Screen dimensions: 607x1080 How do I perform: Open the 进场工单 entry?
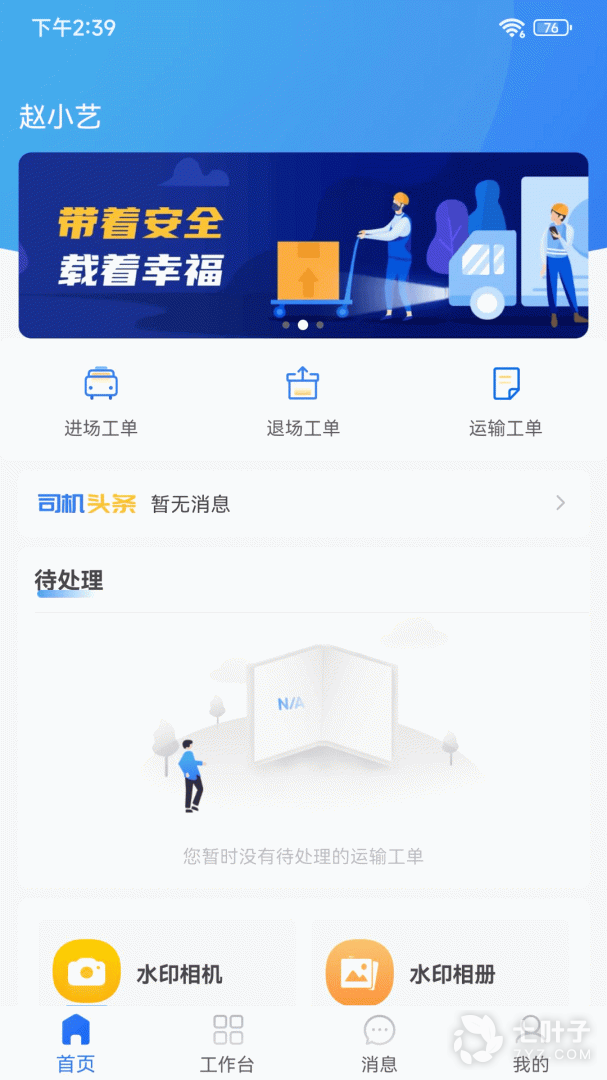[101, 400]
